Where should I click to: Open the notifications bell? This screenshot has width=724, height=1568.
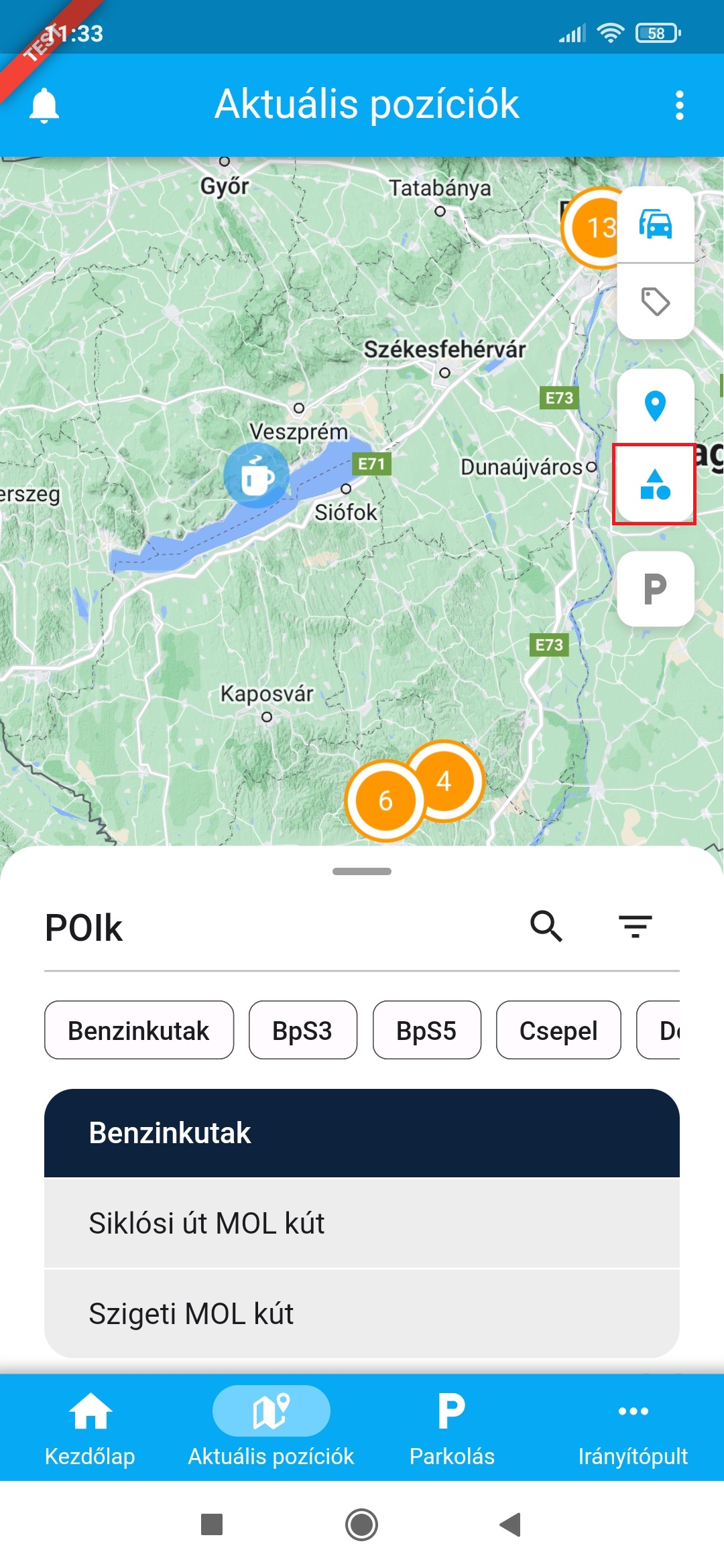(44, 105)
